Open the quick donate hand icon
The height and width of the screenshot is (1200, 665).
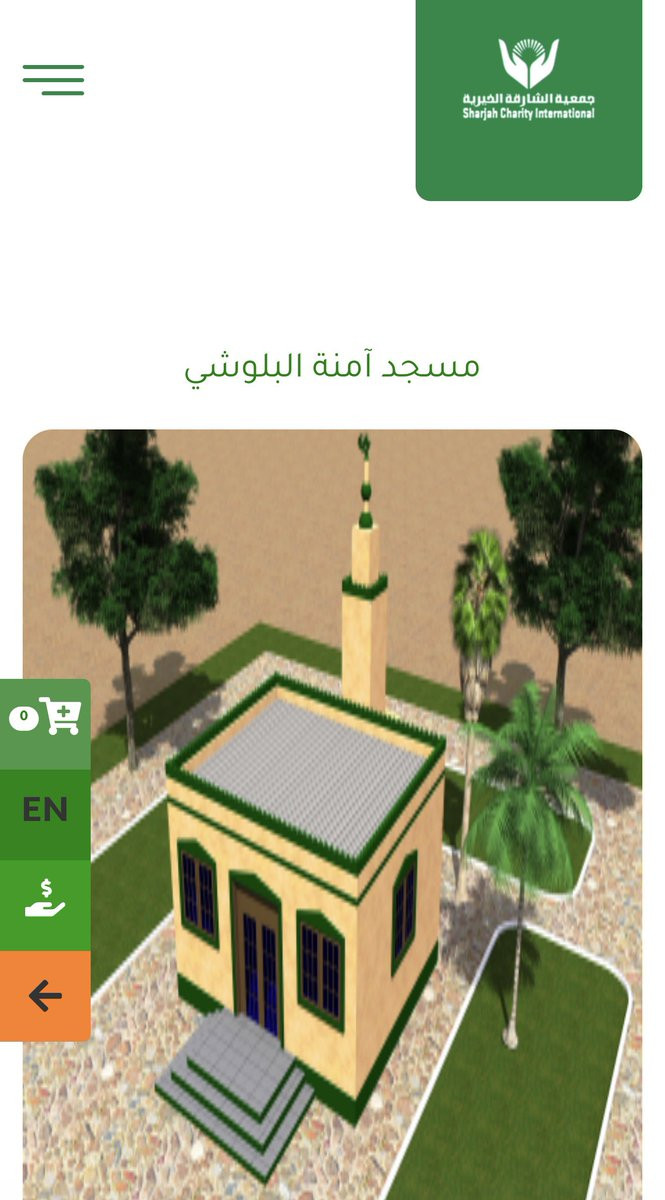click(45, 899)
